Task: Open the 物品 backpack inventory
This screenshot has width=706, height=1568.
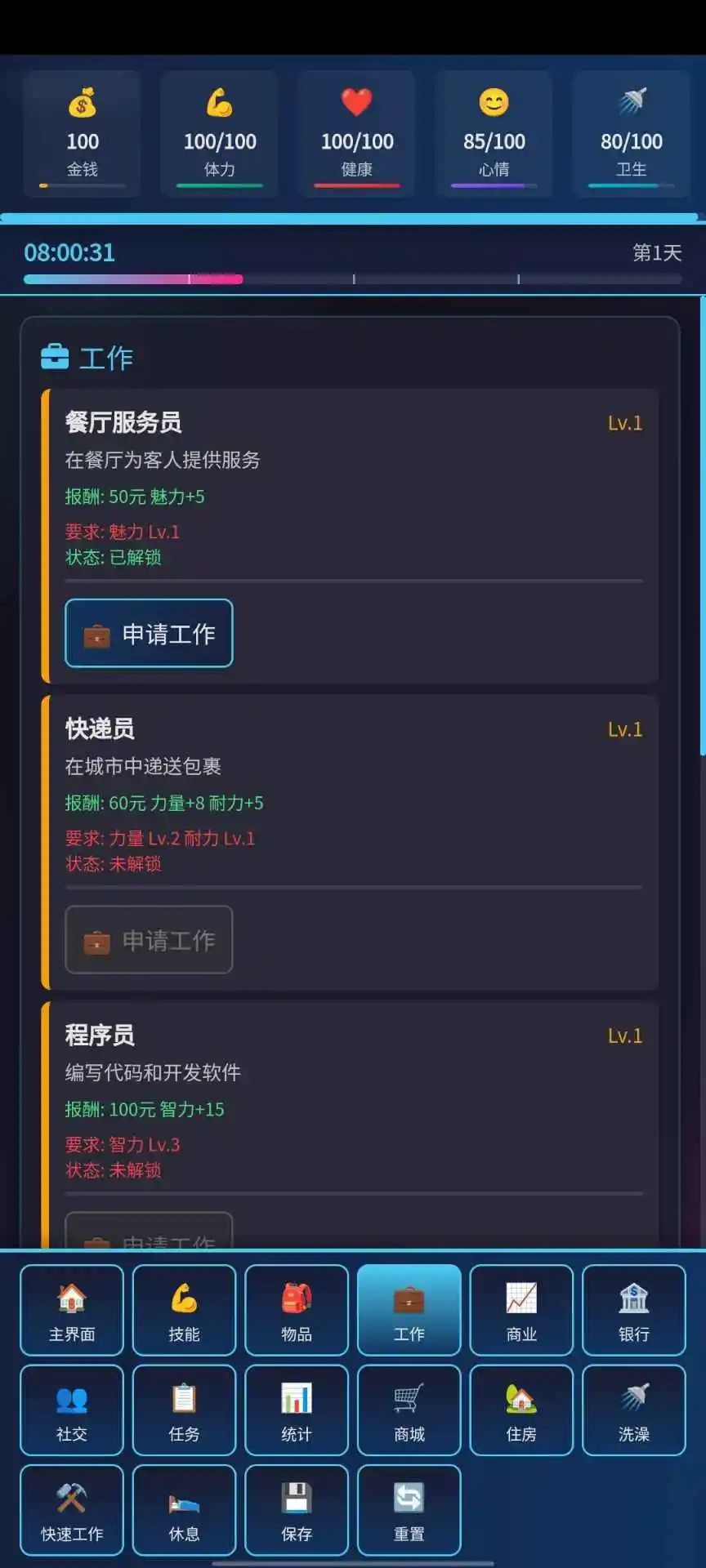Action: click(297, 1310)
